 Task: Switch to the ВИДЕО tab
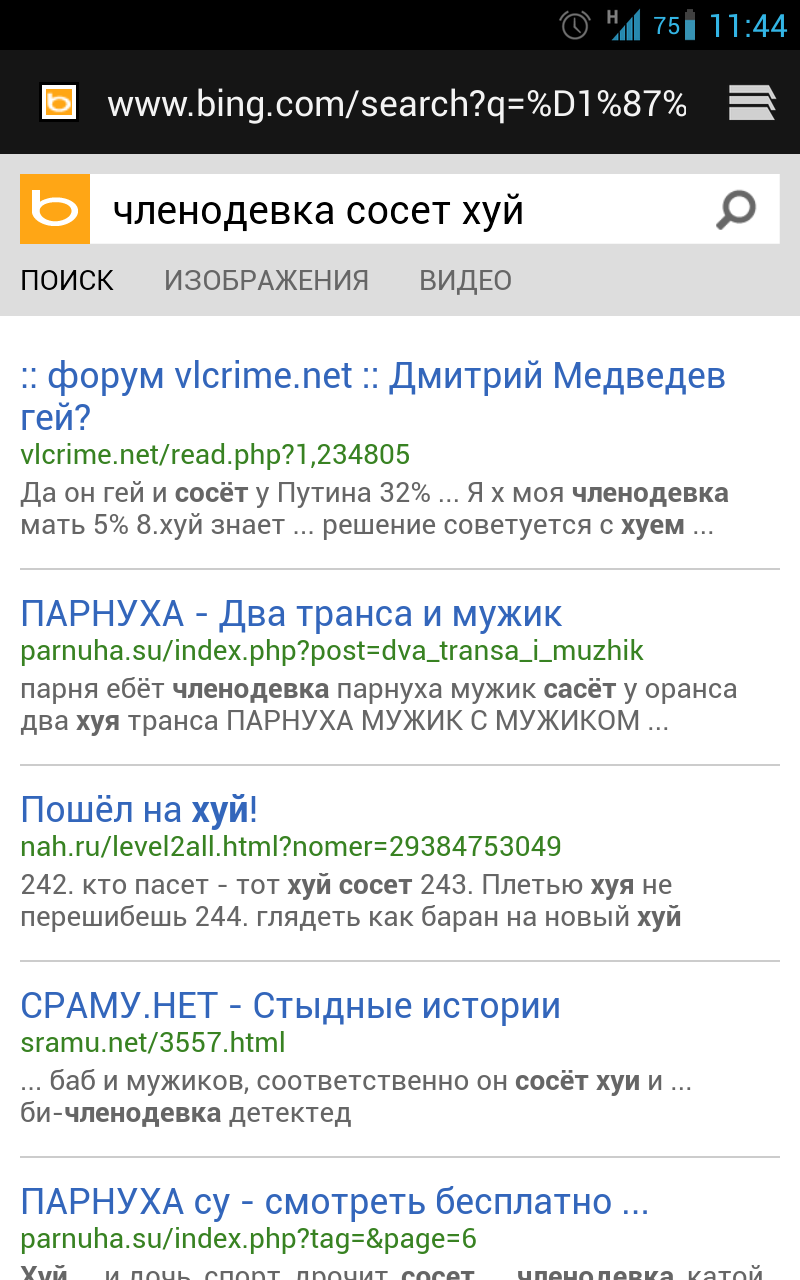coord(465,281)
